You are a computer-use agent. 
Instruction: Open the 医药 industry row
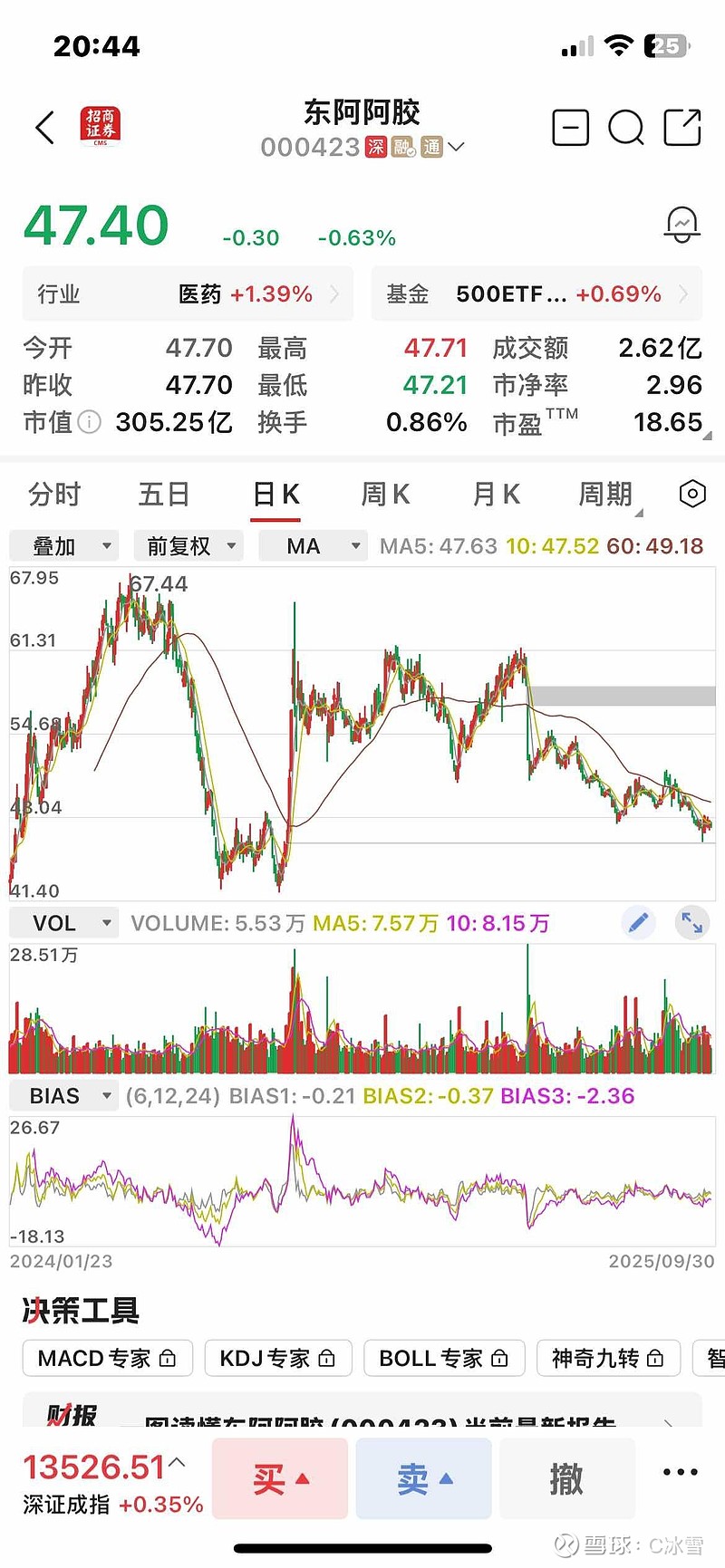pos(188,294)
